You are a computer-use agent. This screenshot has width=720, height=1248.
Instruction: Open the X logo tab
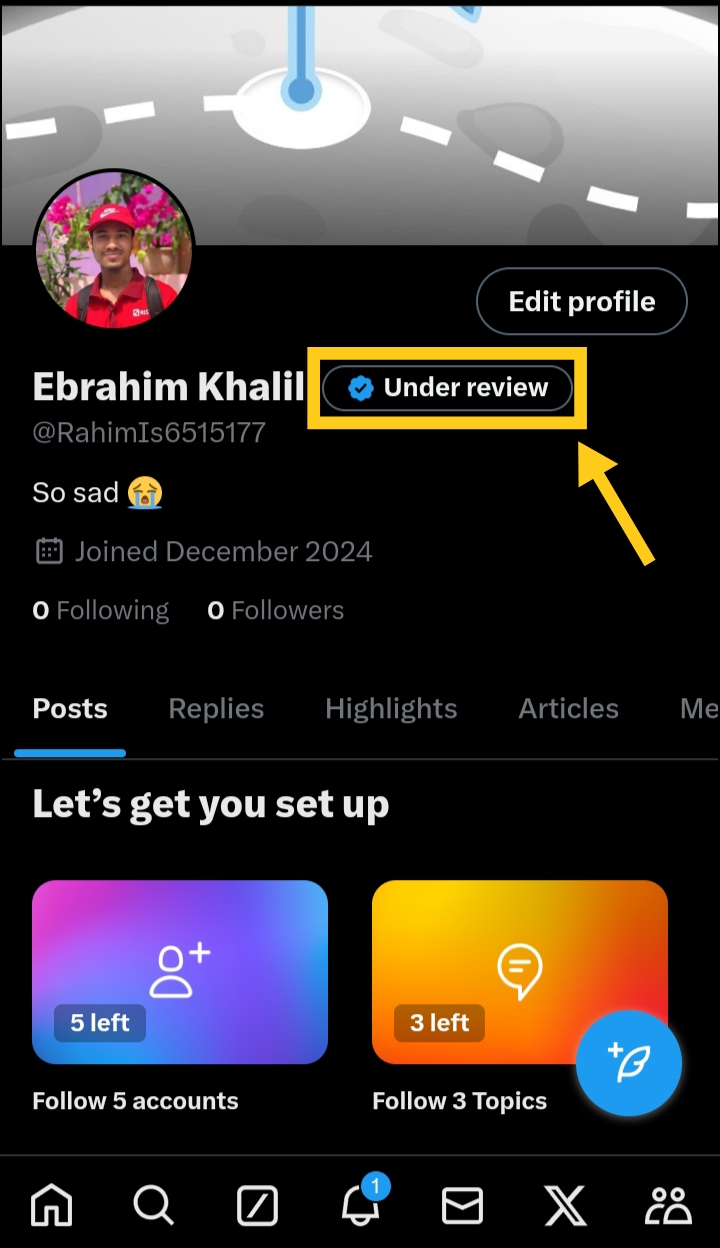point(565,1205)
